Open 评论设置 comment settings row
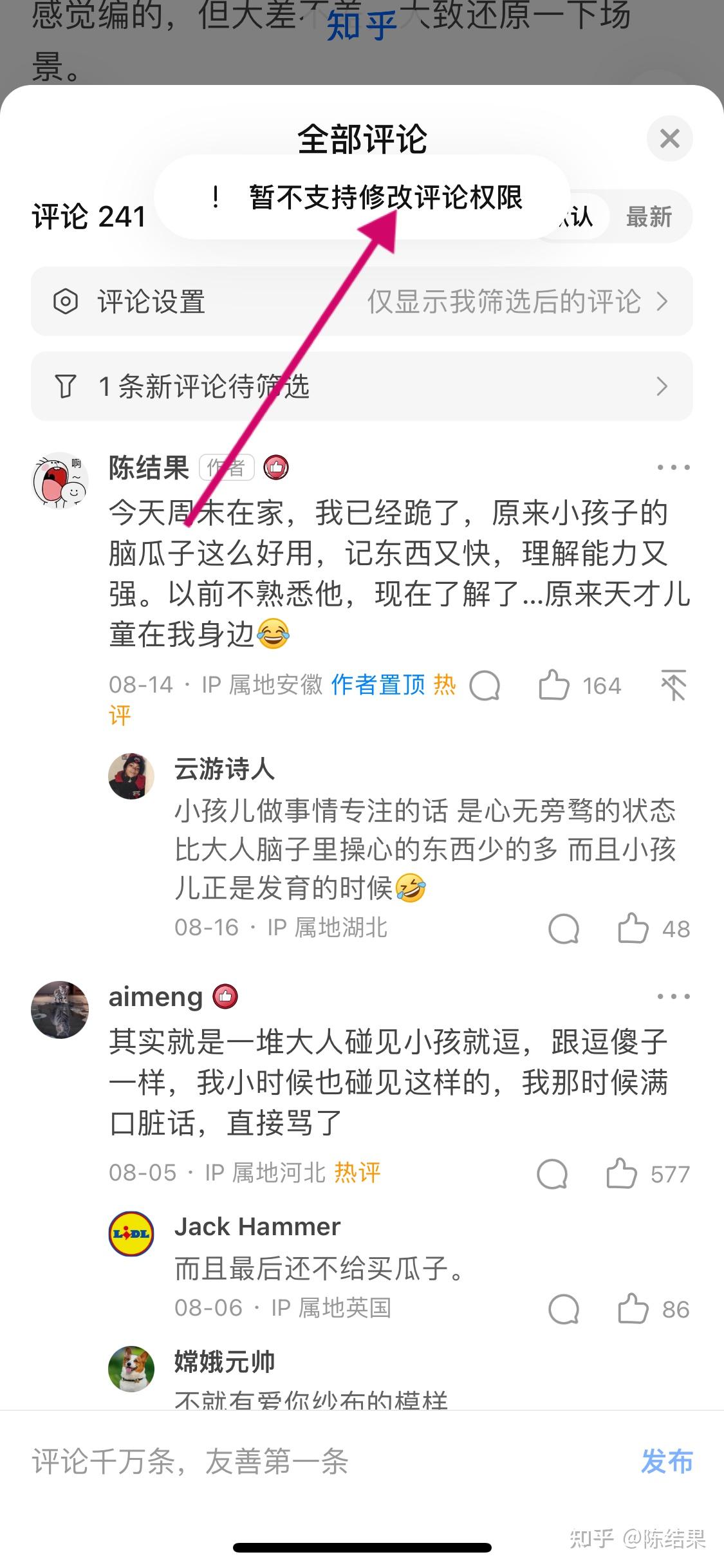724x1568 pixels. coord(362,301)
